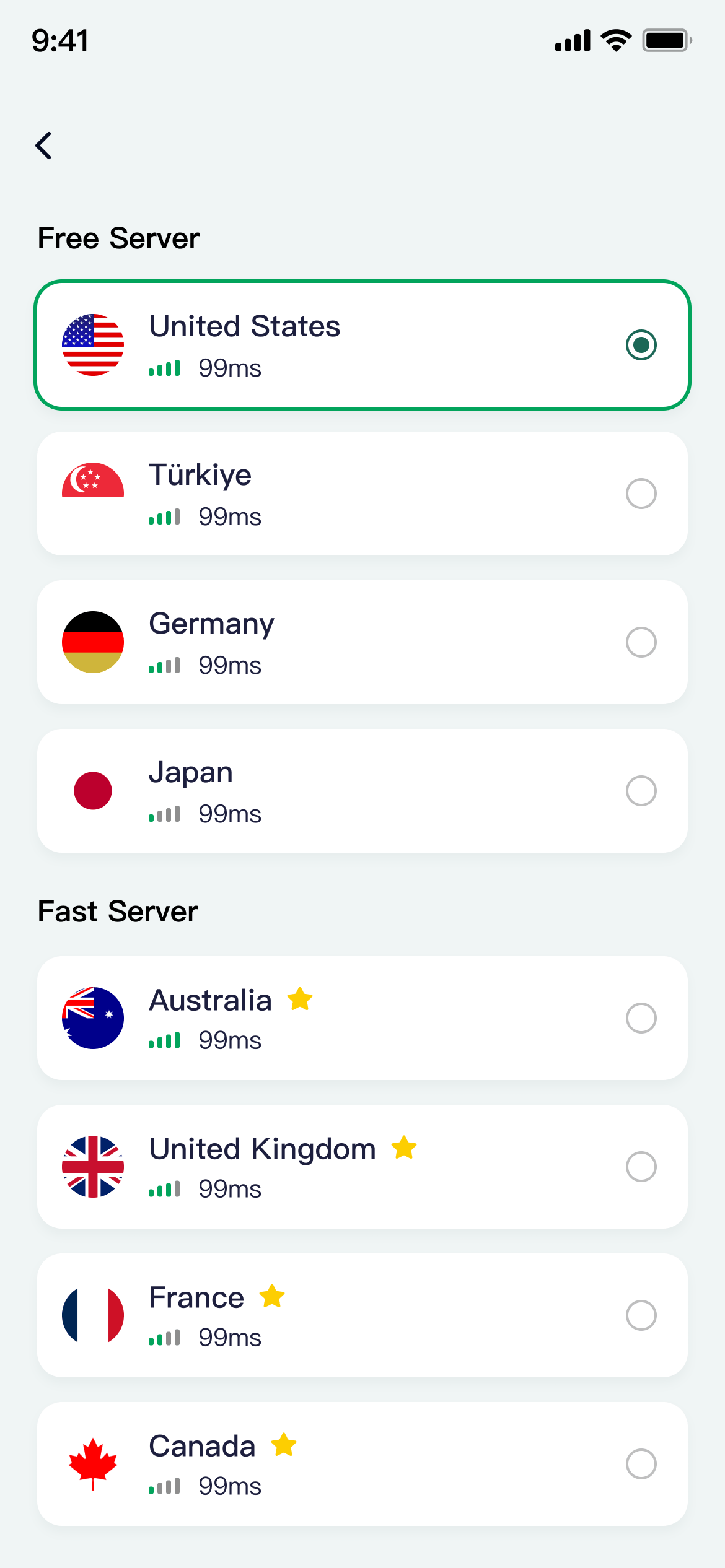
Task: Pick the Japan server
Action: (641, 791)
